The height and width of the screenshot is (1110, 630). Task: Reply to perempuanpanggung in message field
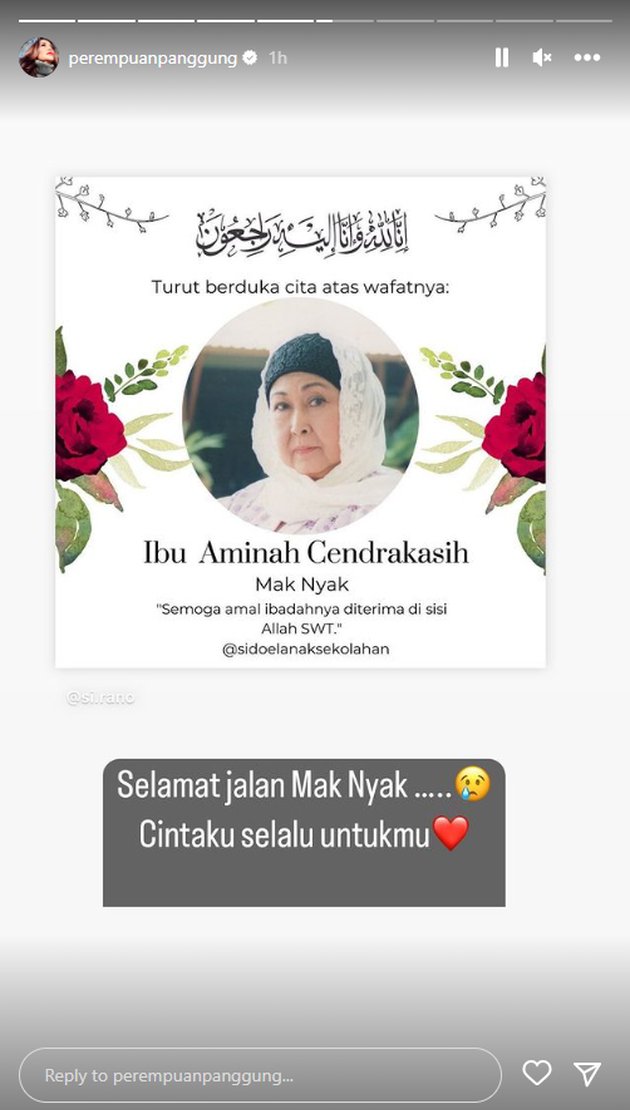(260, 1076)
